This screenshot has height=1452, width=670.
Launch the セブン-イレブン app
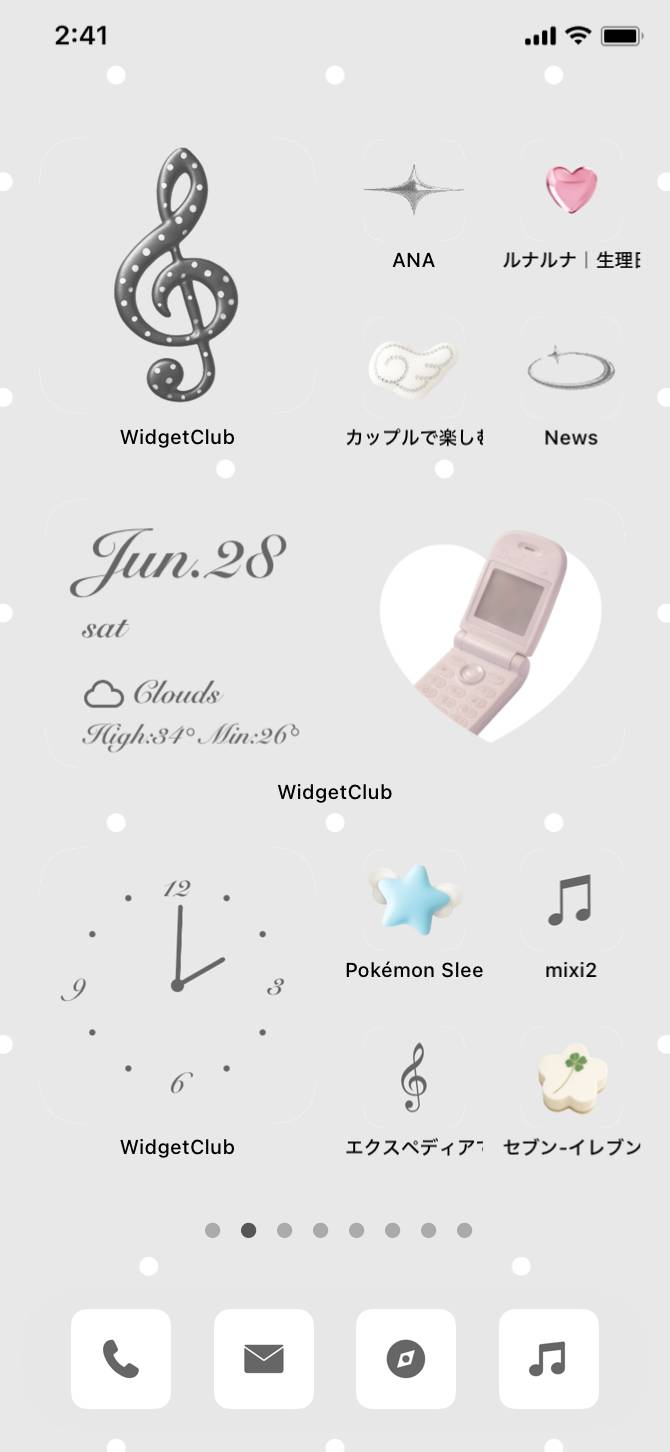(x=571, y=1077)
